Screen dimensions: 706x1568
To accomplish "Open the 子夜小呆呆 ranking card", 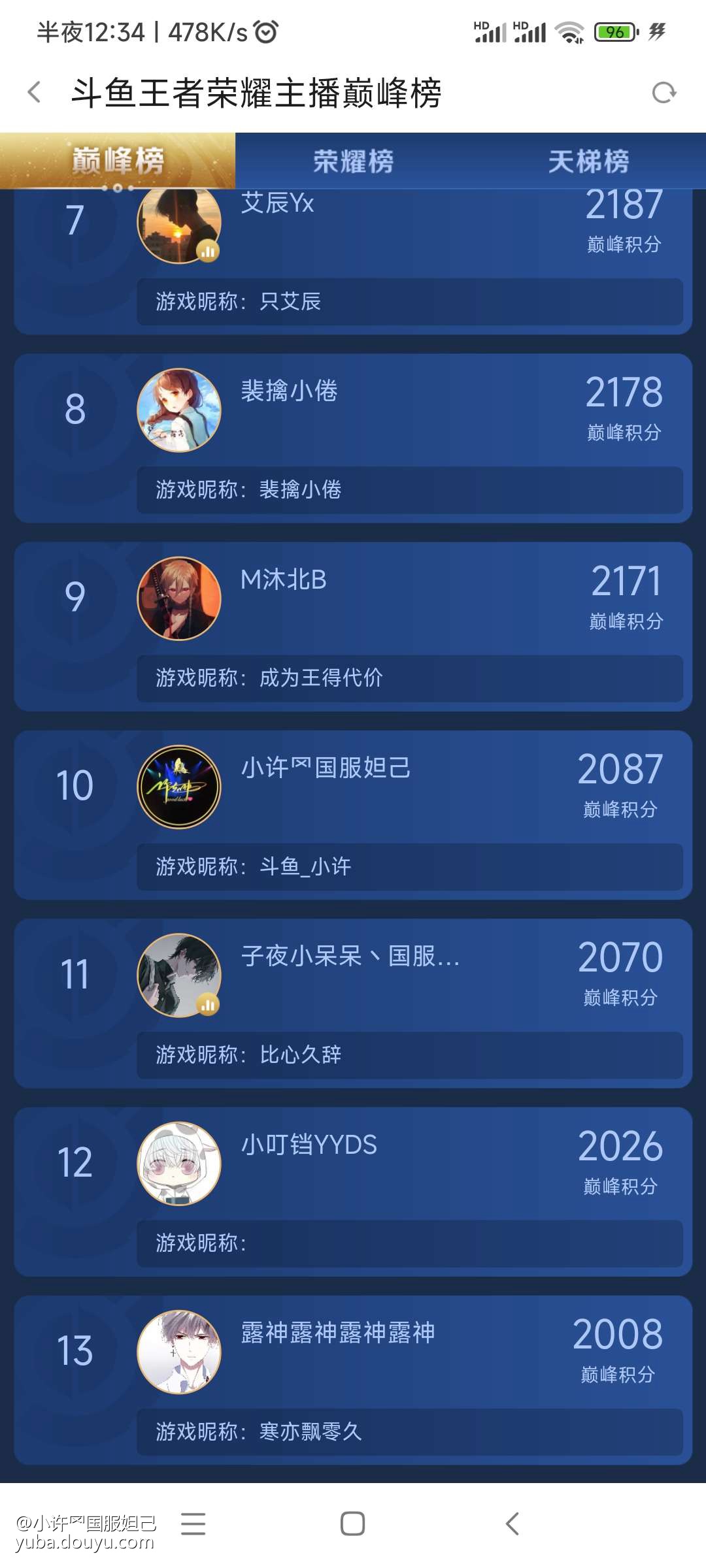I will 353,976.
